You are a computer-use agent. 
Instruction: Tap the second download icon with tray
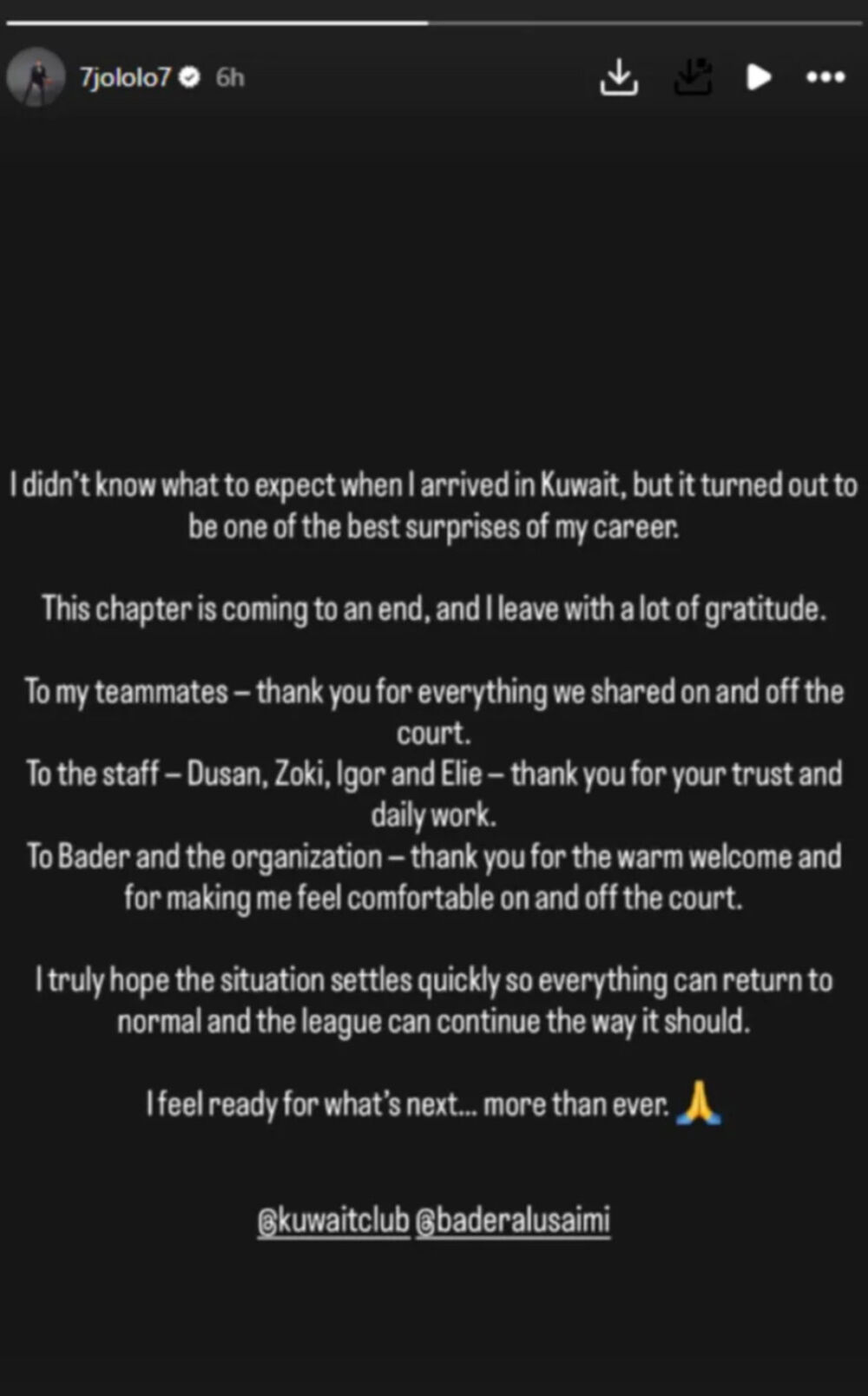point(694,77)
